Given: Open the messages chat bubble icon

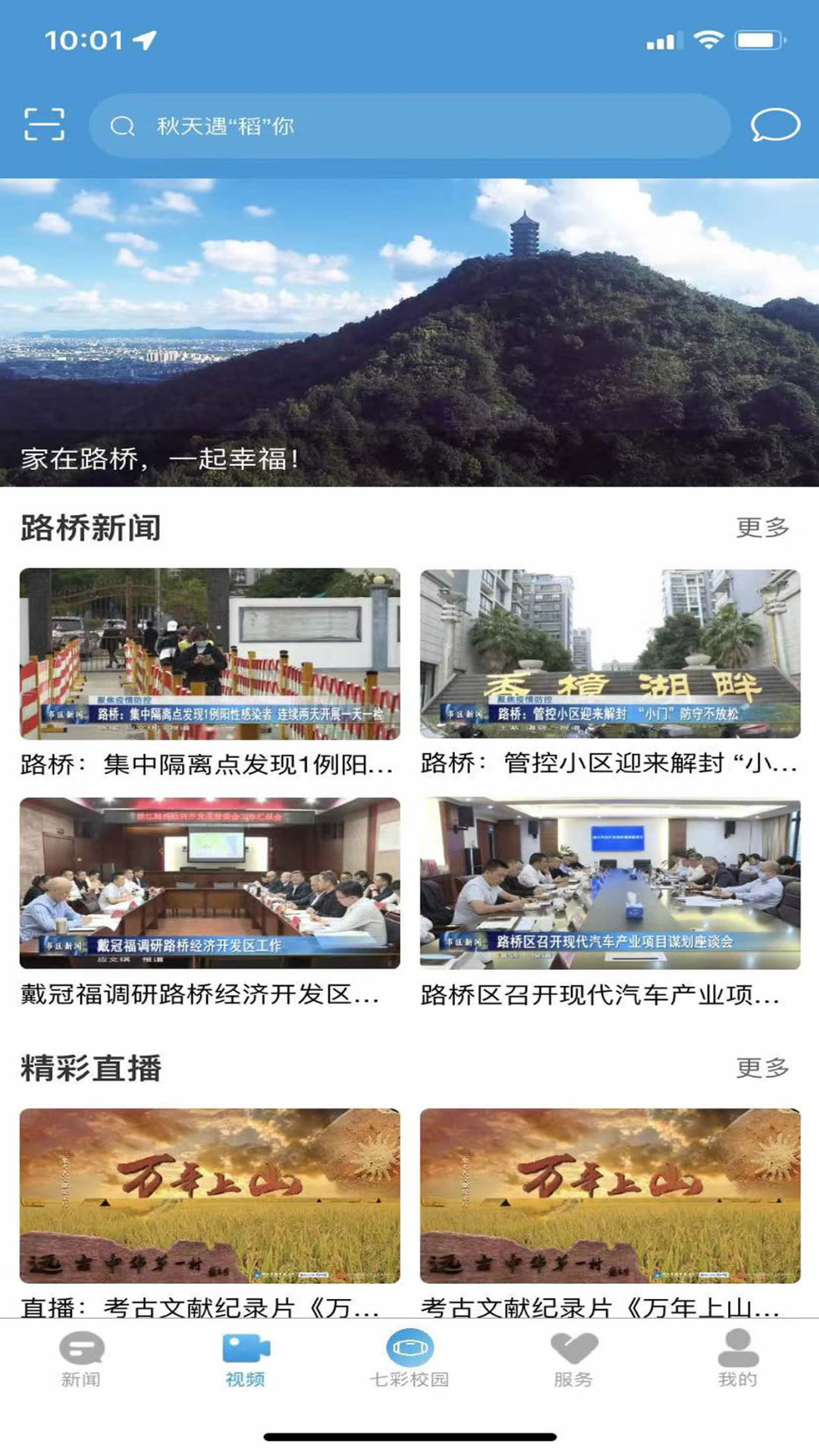Looking at the screenshot, I should point(774,125).
